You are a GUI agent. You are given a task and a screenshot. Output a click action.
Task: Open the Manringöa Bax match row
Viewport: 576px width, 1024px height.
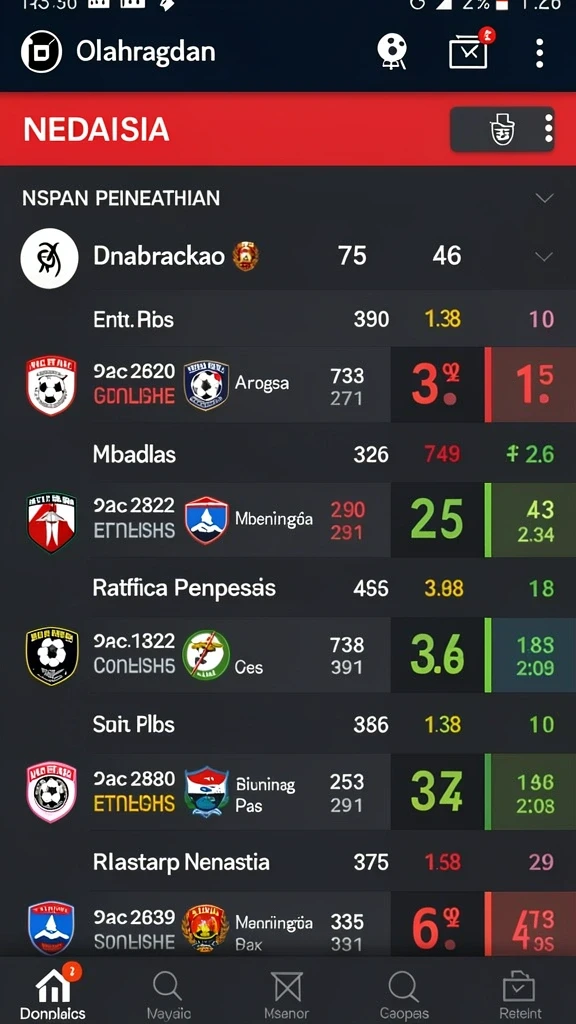pos(196,928)
